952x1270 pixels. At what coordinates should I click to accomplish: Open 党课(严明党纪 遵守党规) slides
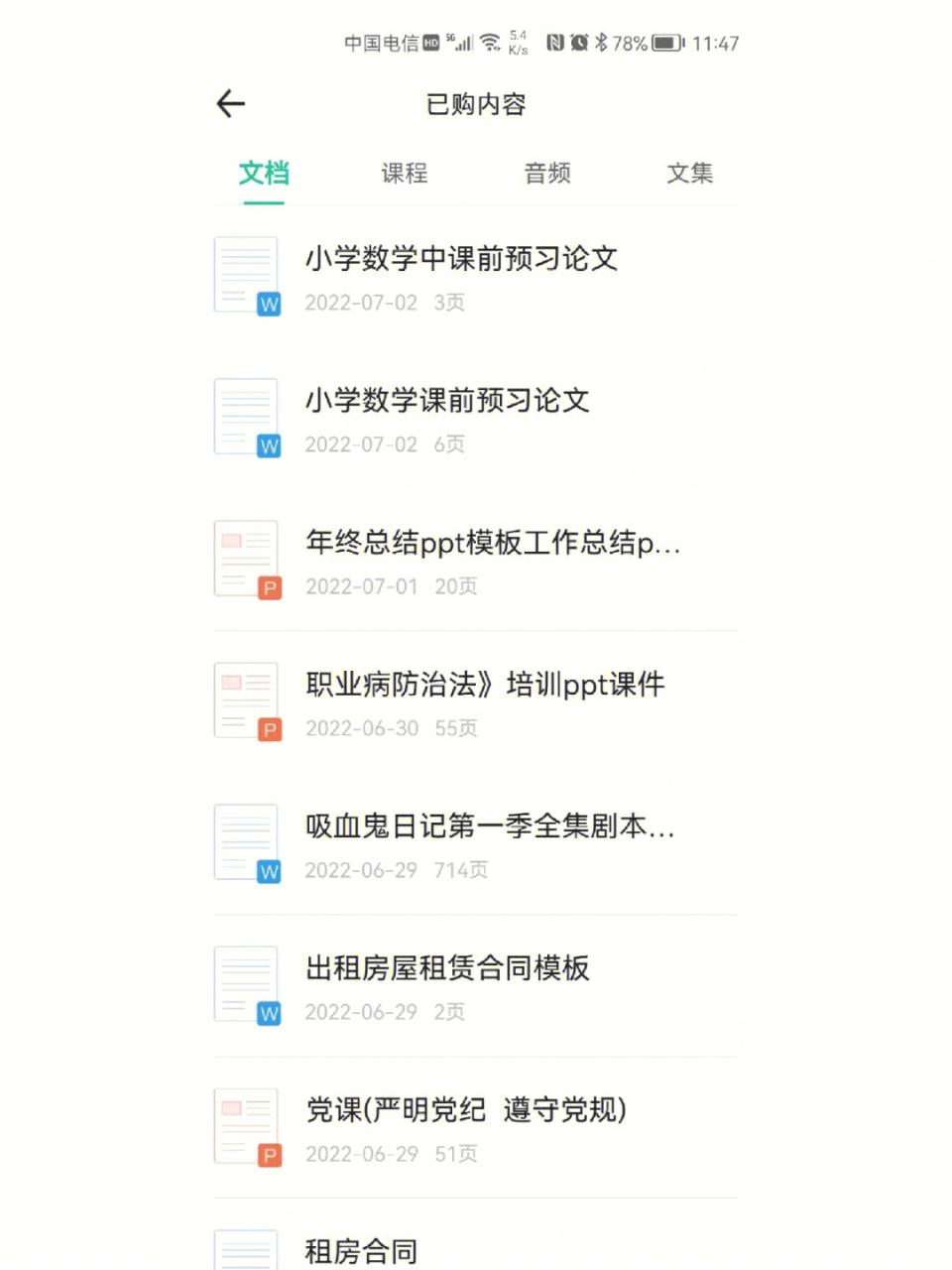point(466,1110)
